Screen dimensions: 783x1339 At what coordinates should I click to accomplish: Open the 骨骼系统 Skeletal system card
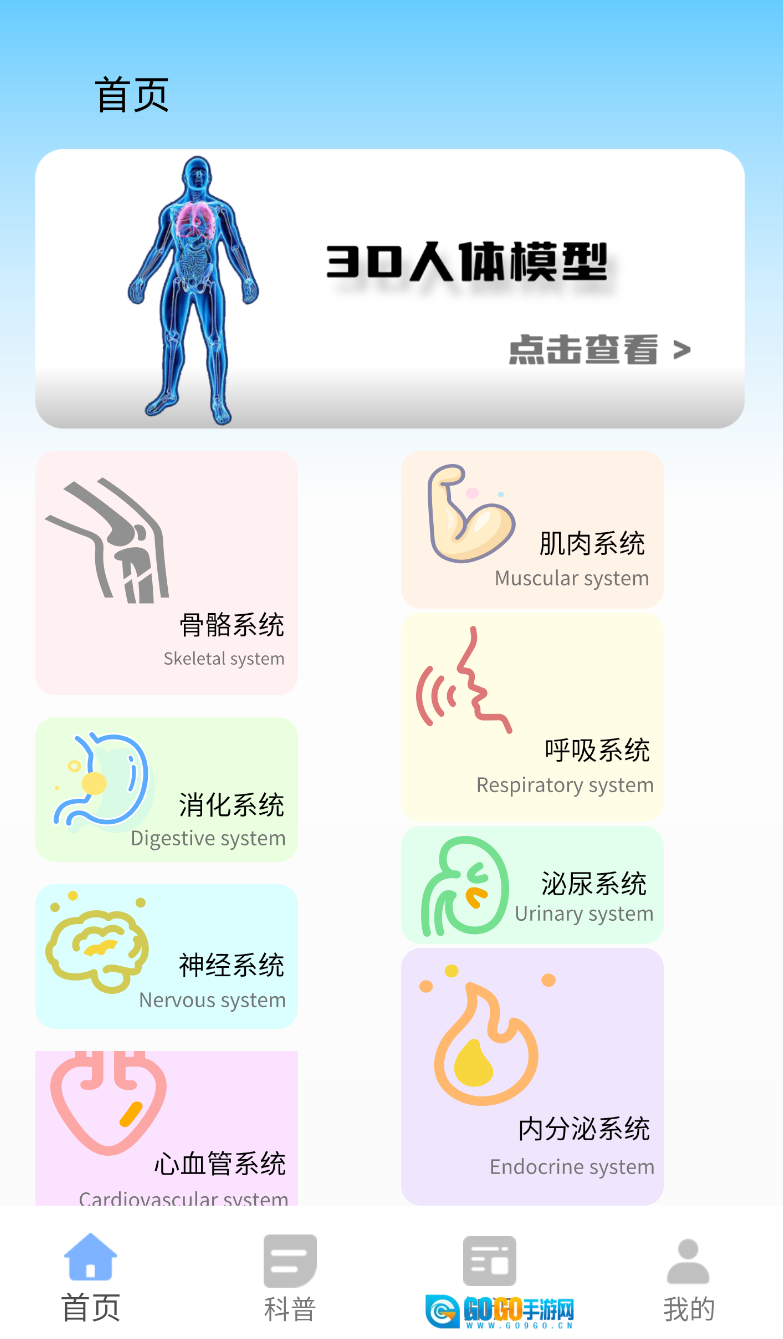166,572
